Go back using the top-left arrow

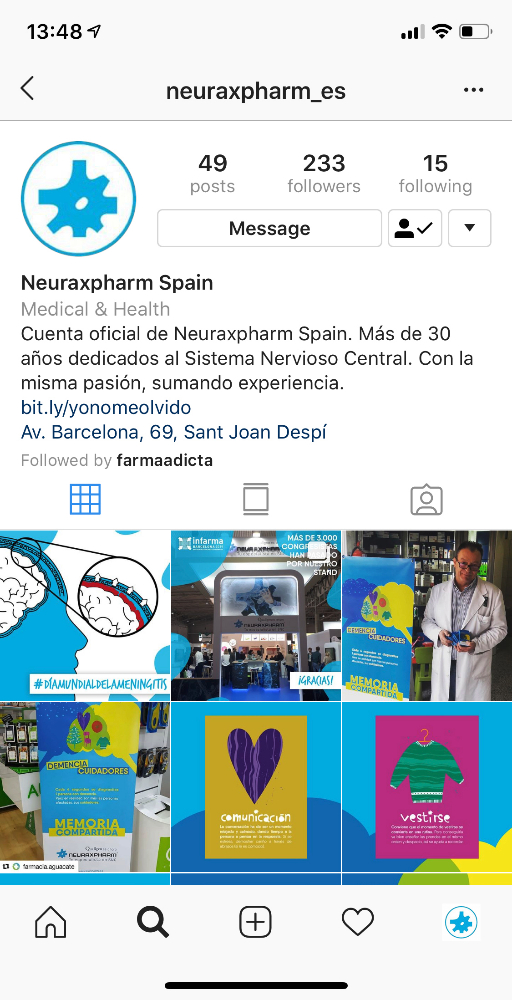(27, 89)
